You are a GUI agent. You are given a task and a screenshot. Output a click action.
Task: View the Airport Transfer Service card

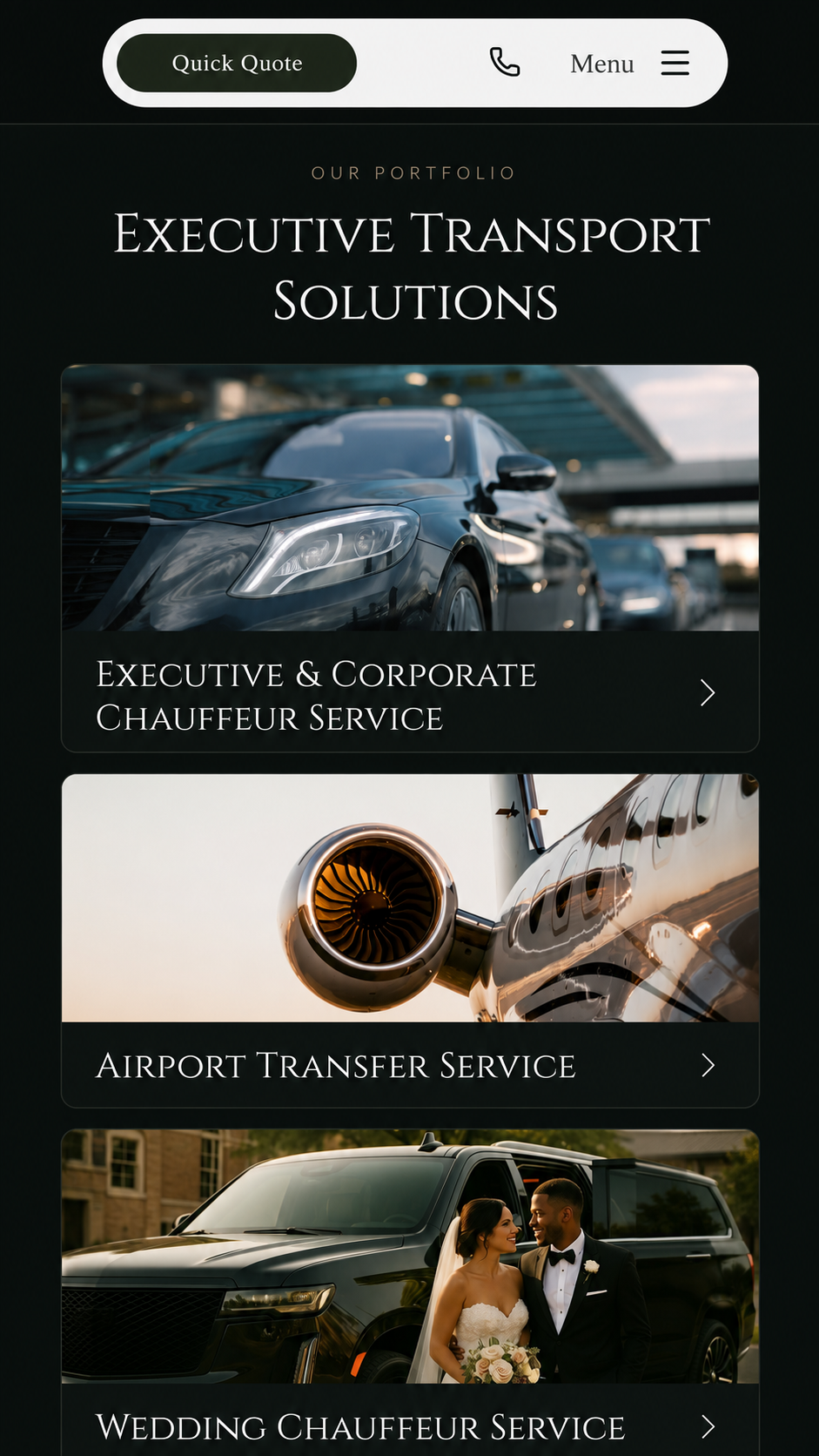pos(410,940)
